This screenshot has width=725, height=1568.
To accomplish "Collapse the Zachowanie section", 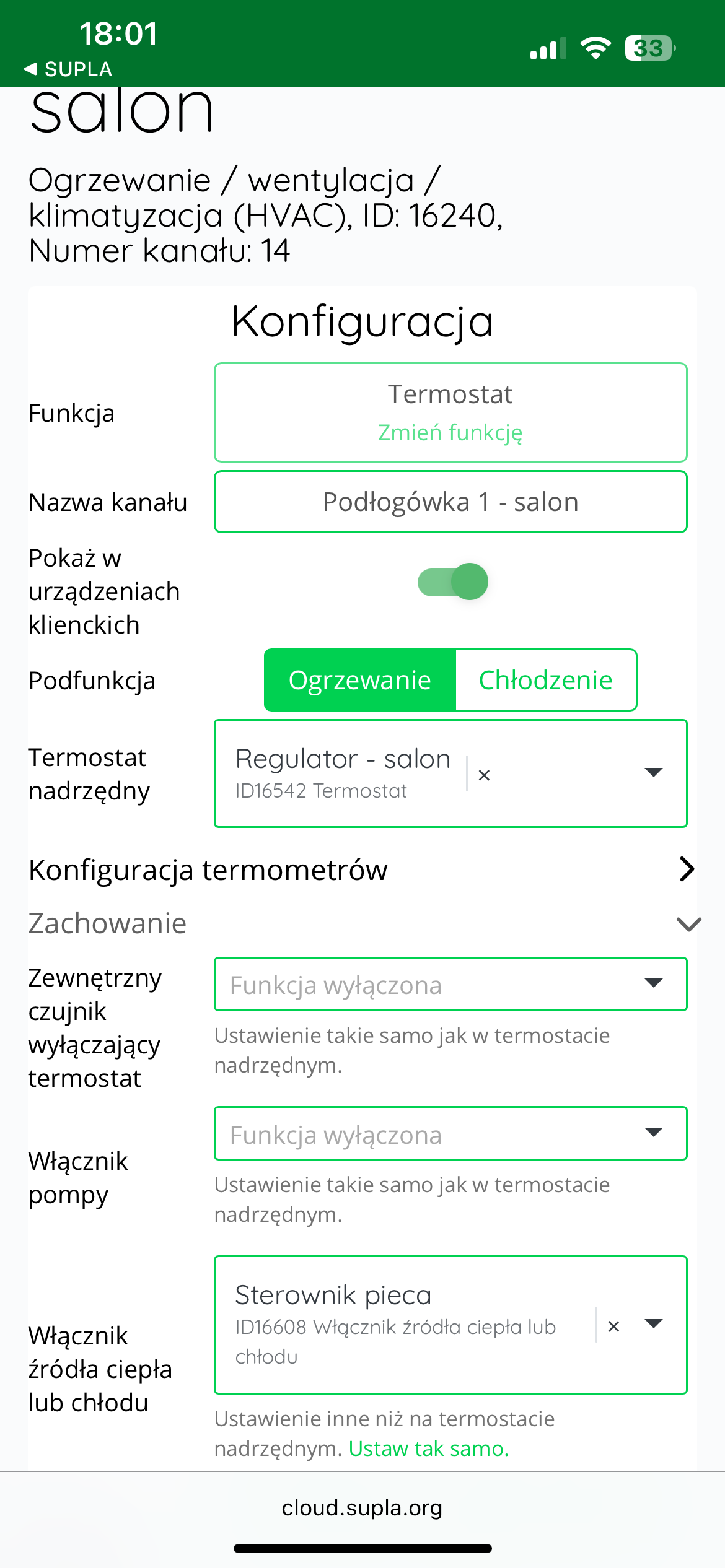I will tap(688, 924).
